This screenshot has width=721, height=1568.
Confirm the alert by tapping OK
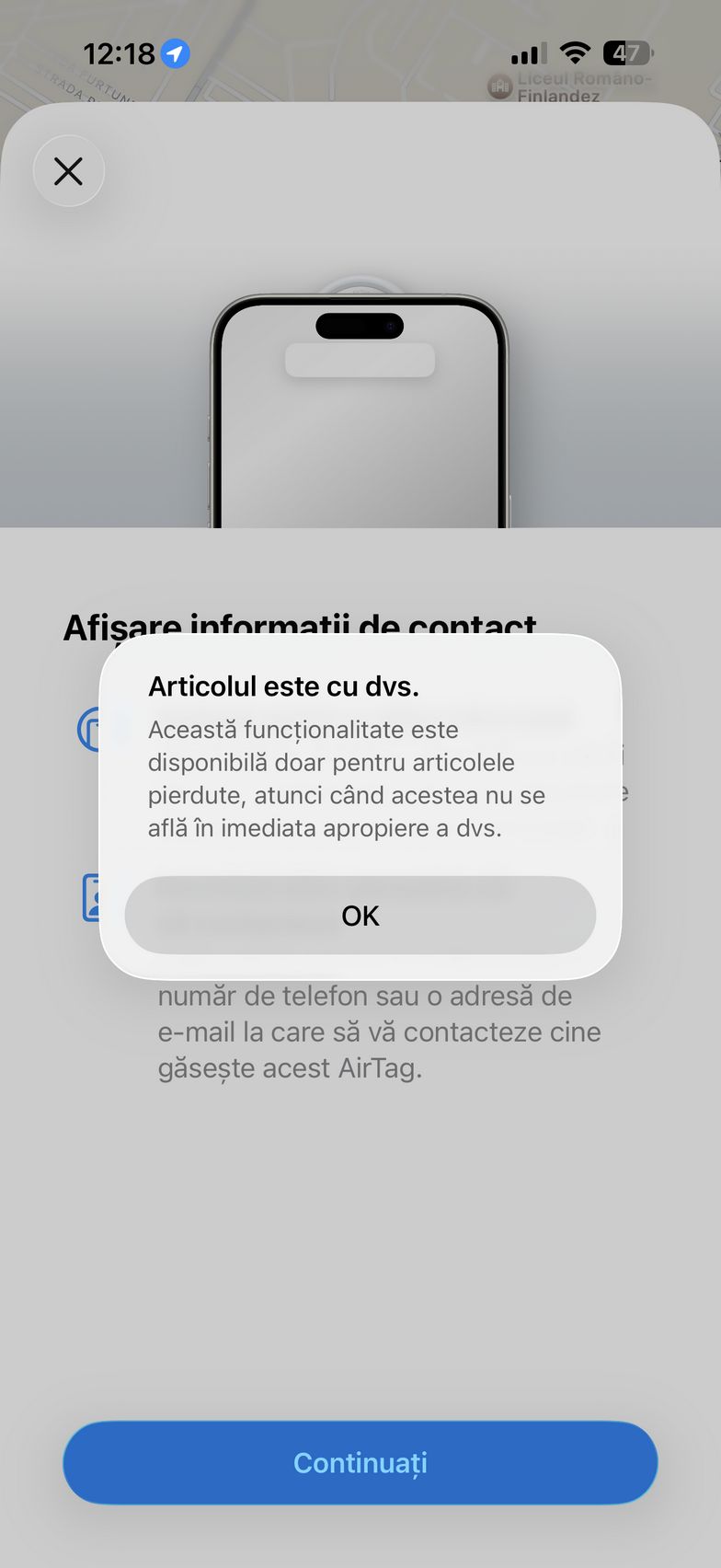360,916
